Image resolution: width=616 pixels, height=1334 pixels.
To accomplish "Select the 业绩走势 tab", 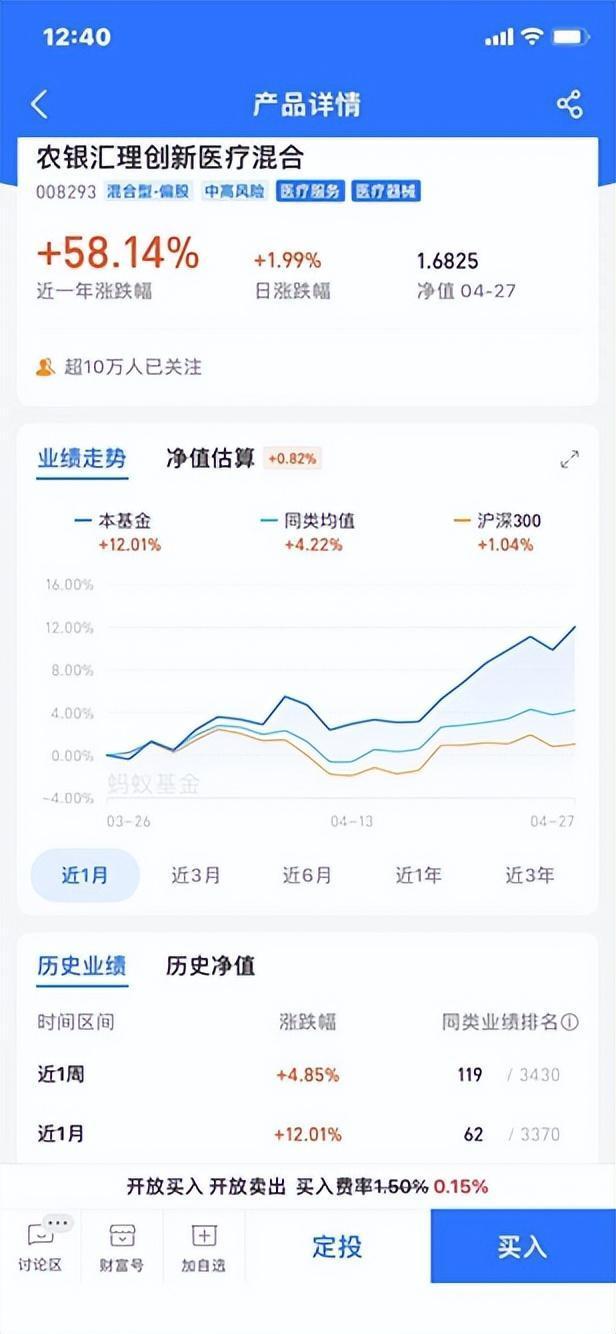I will pos(82,459).
